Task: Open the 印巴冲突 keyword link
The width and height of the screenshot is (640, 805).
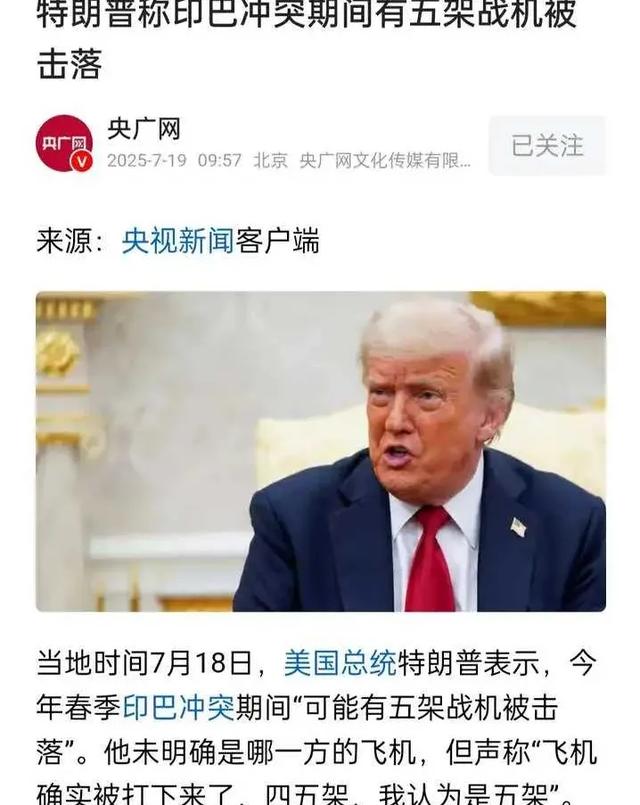Action: click(178, 709)
